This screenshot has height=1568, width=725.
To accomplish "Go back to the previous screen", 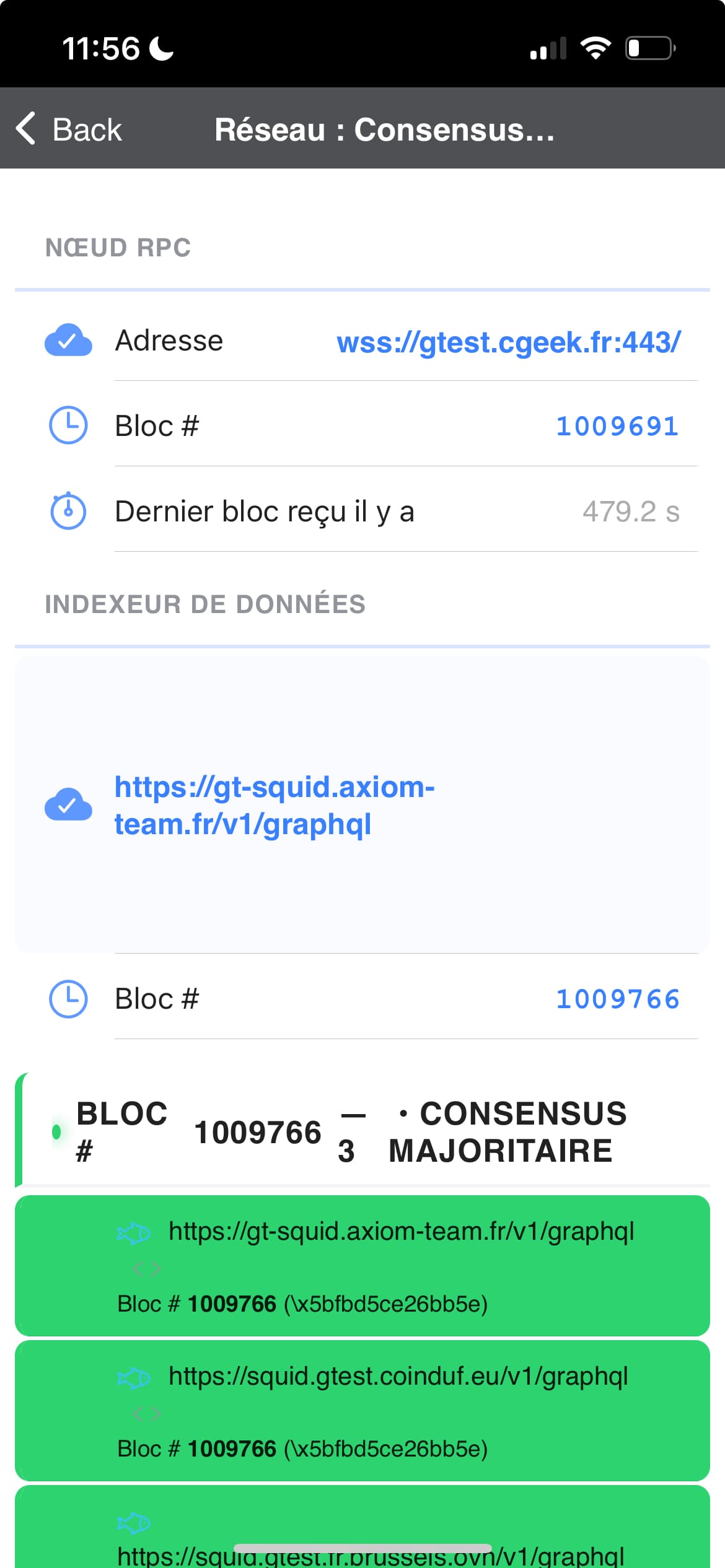I will tap(69, 129).
